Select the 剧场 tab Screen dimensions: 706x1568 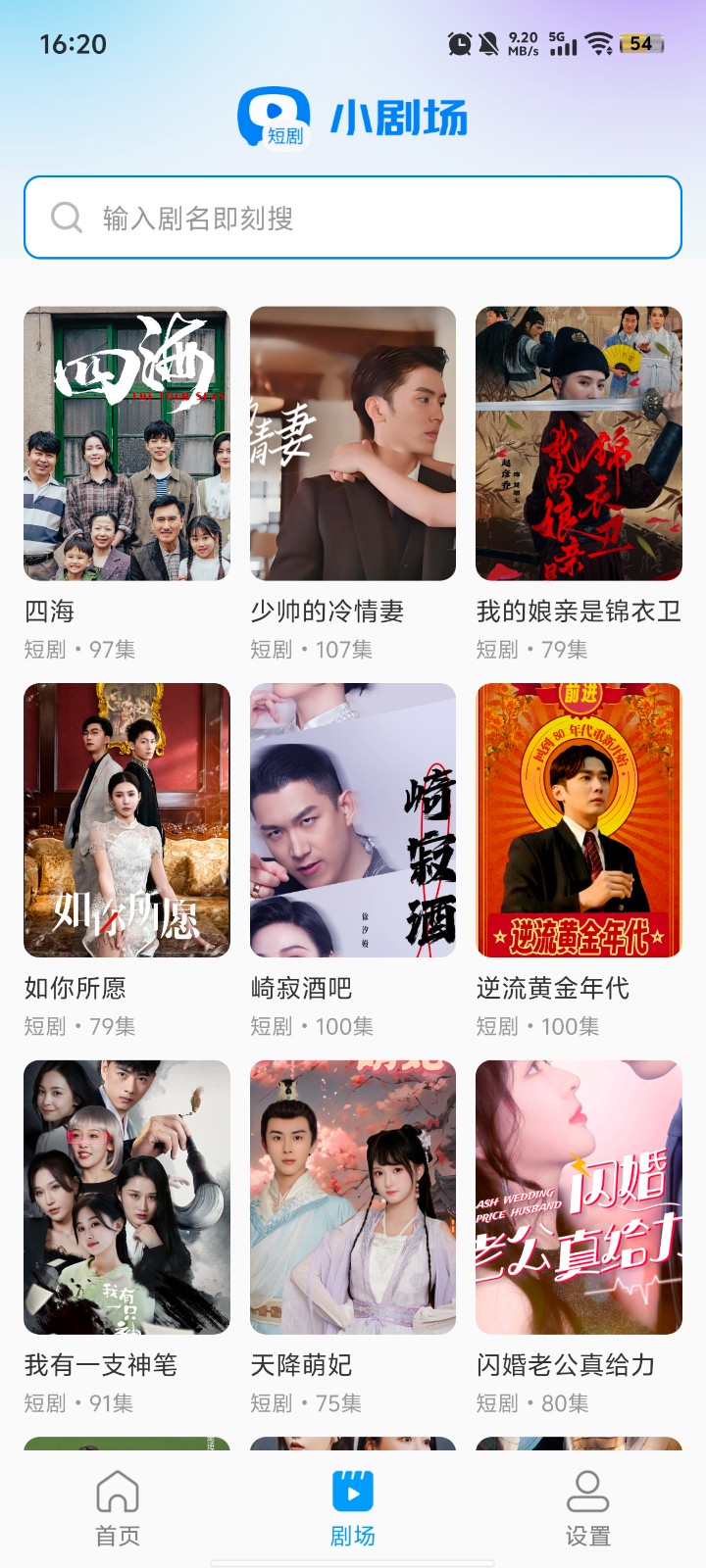tap(353, 1508)
